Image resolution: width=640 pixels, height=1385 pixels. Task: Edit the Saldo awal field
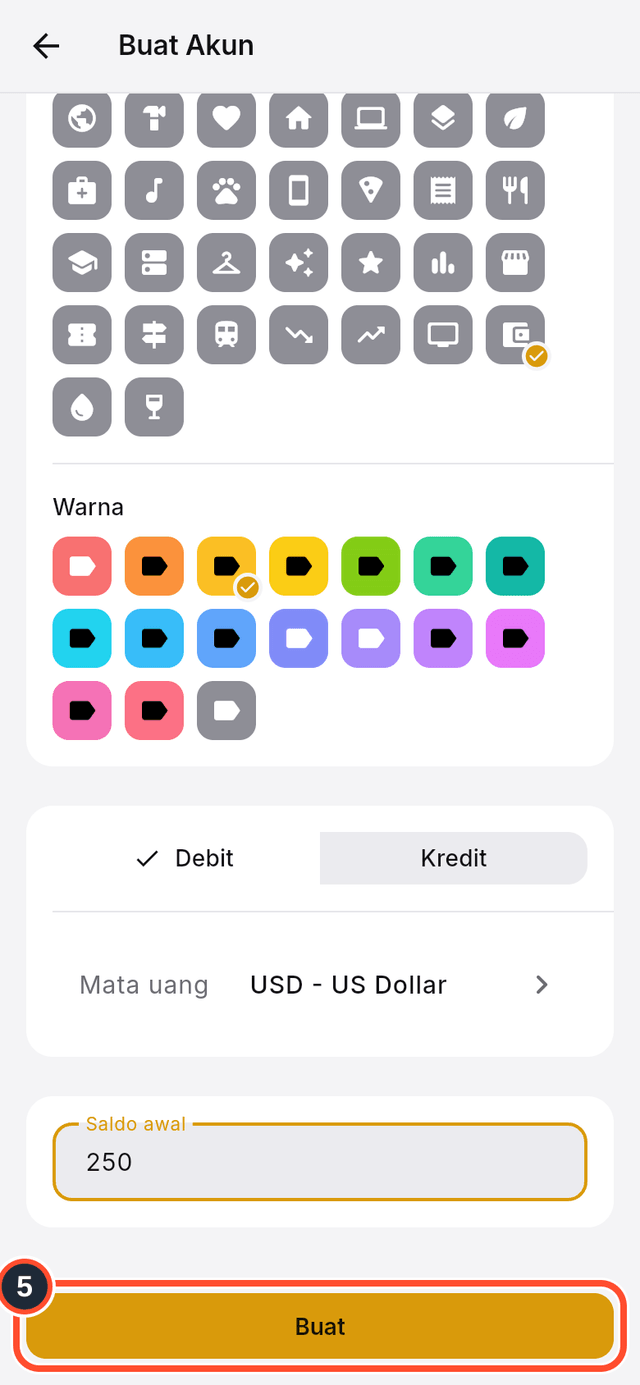coord(320,1161)
